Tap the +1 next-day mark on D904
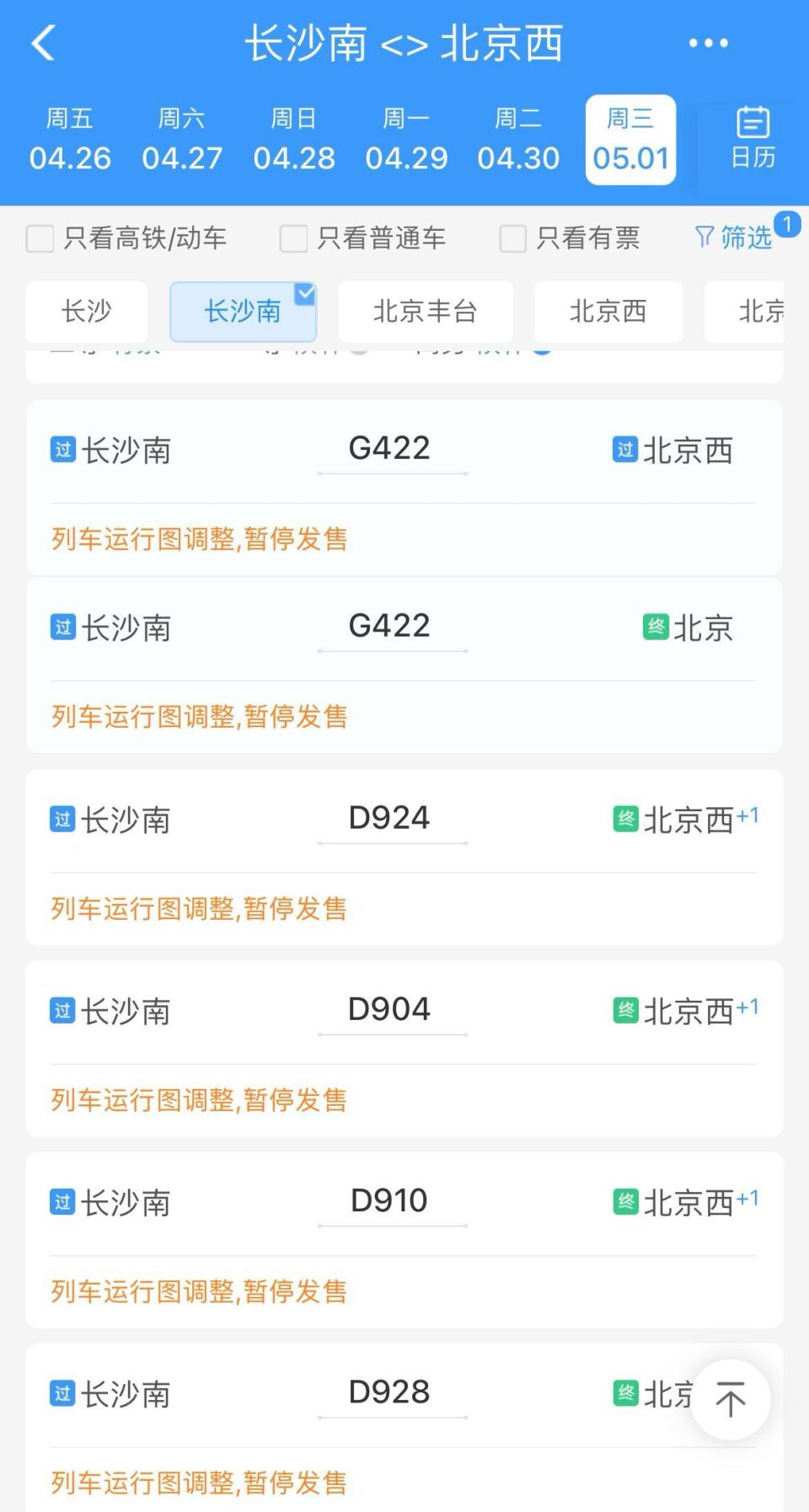This screenshot has height=1512, width=809. click(750, 1002)
